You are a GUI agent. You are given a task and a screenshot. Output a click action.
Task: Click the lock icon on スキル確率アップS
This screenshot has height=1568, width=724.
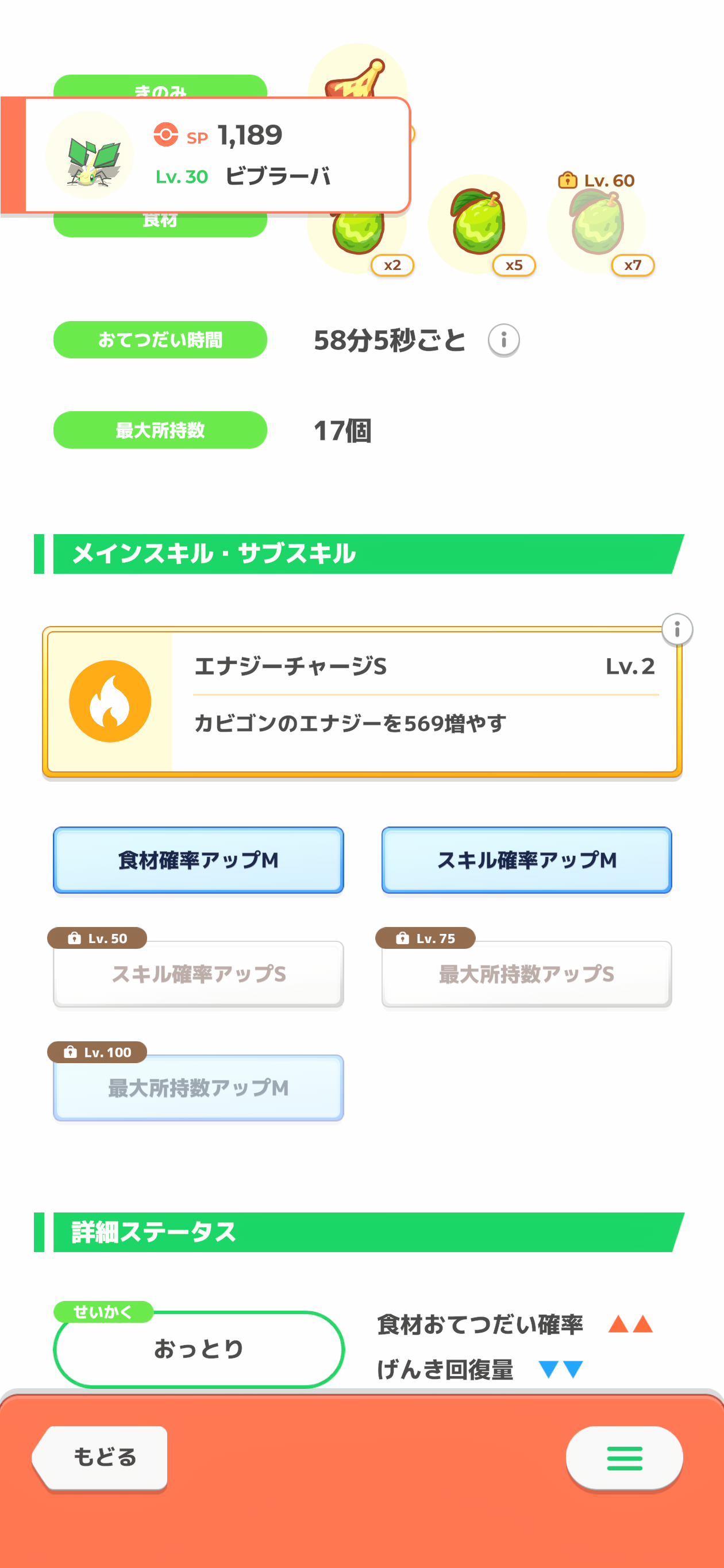point(75,939)
